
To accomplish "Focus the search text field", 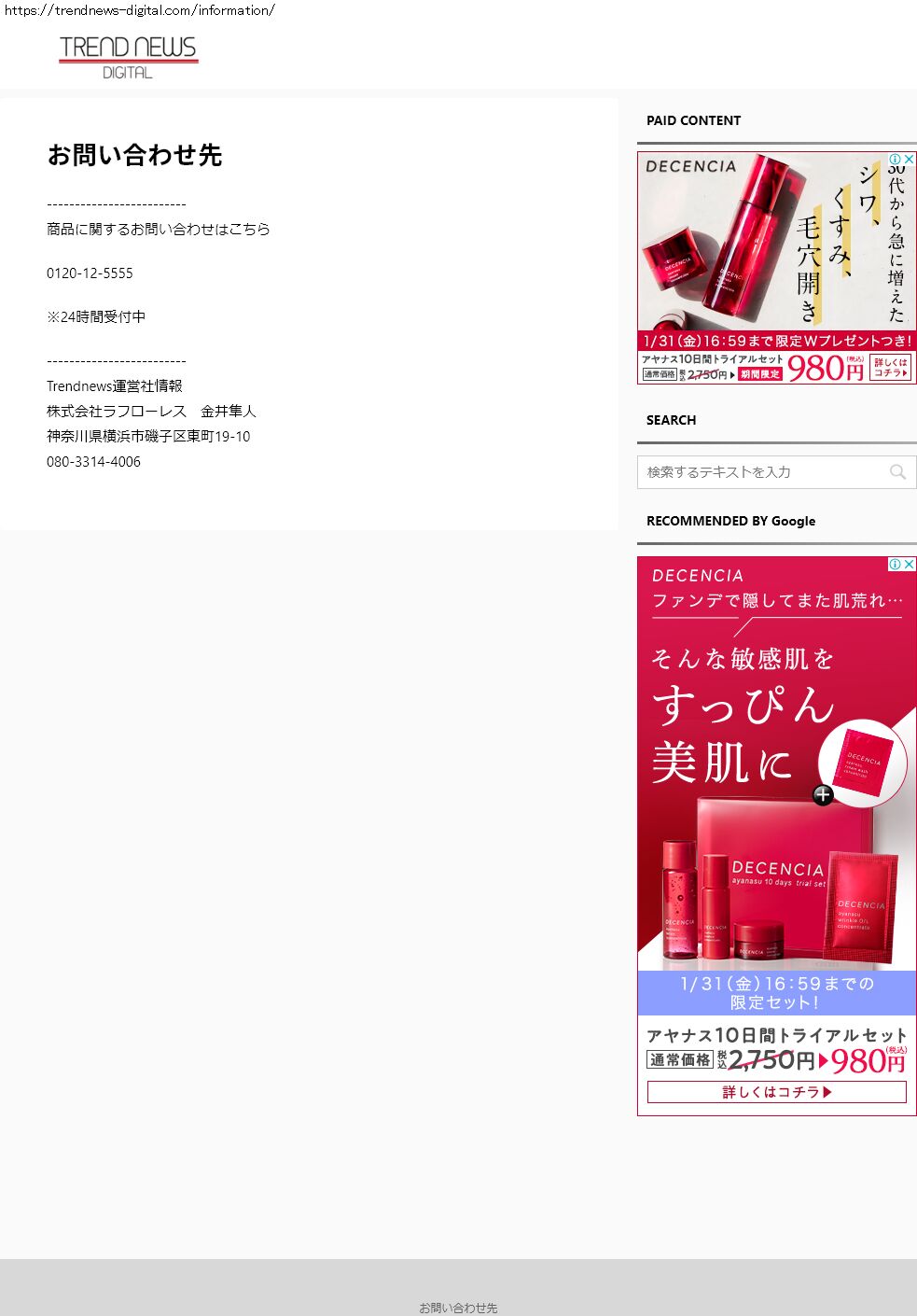I will tap(760, 472).
